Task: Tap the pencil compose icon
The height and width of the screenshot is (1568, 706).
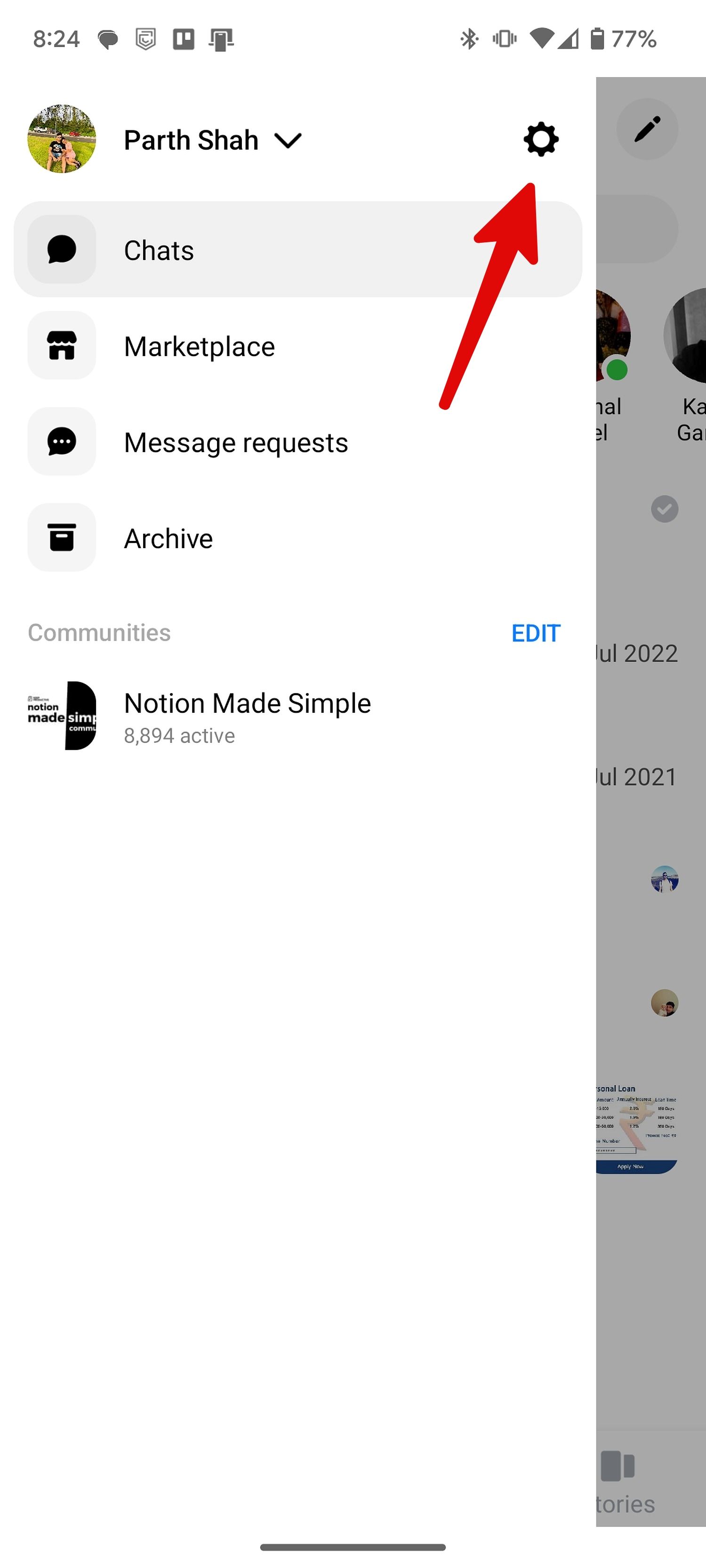Action: 646,130
